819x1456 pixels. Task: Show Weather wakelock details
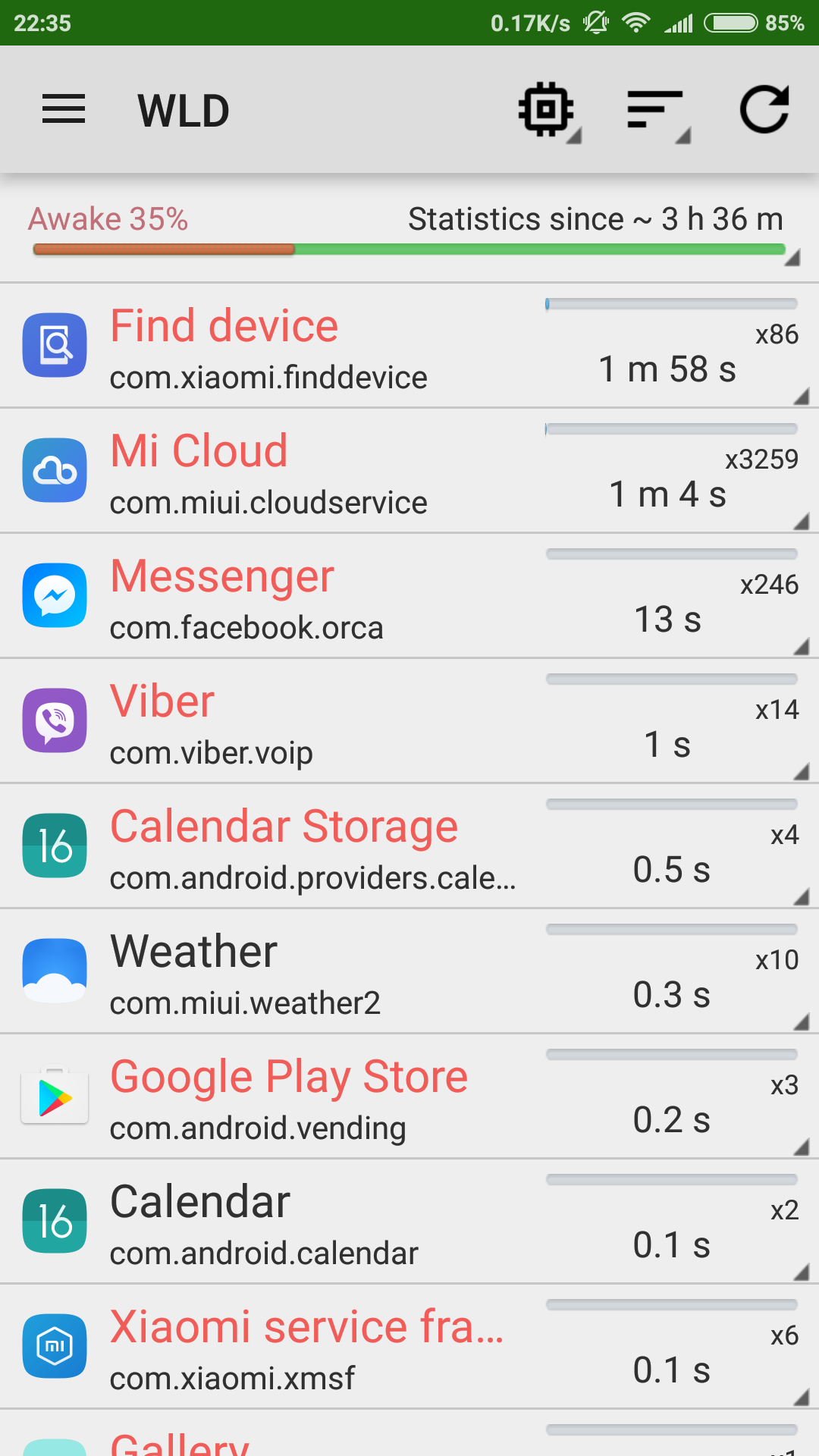[x=409, y=972]
